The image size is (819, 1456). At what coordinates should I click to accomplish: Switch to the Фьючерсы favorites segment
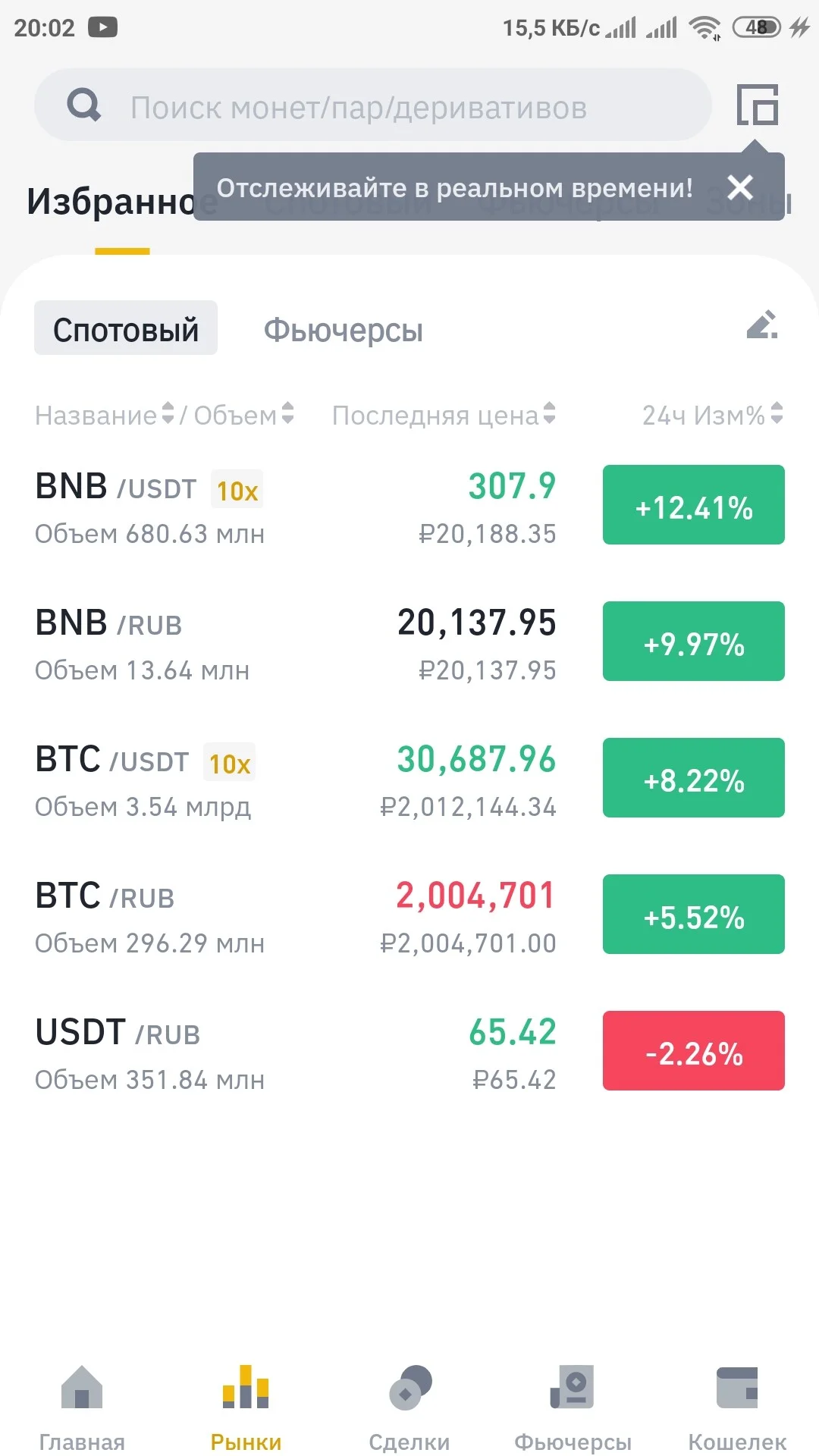click(343, 330)
